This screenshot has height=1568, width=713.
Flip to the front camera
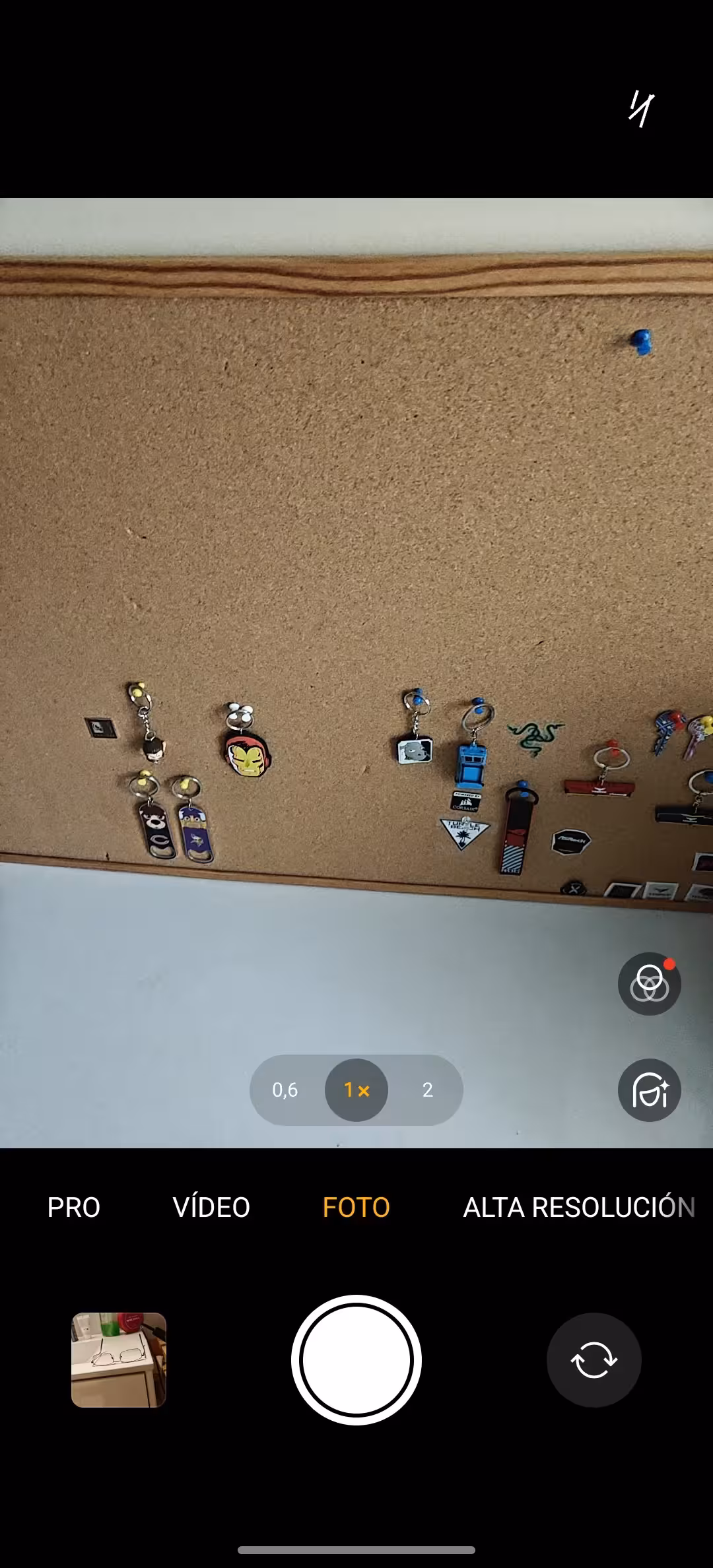tap(594, 1359)
